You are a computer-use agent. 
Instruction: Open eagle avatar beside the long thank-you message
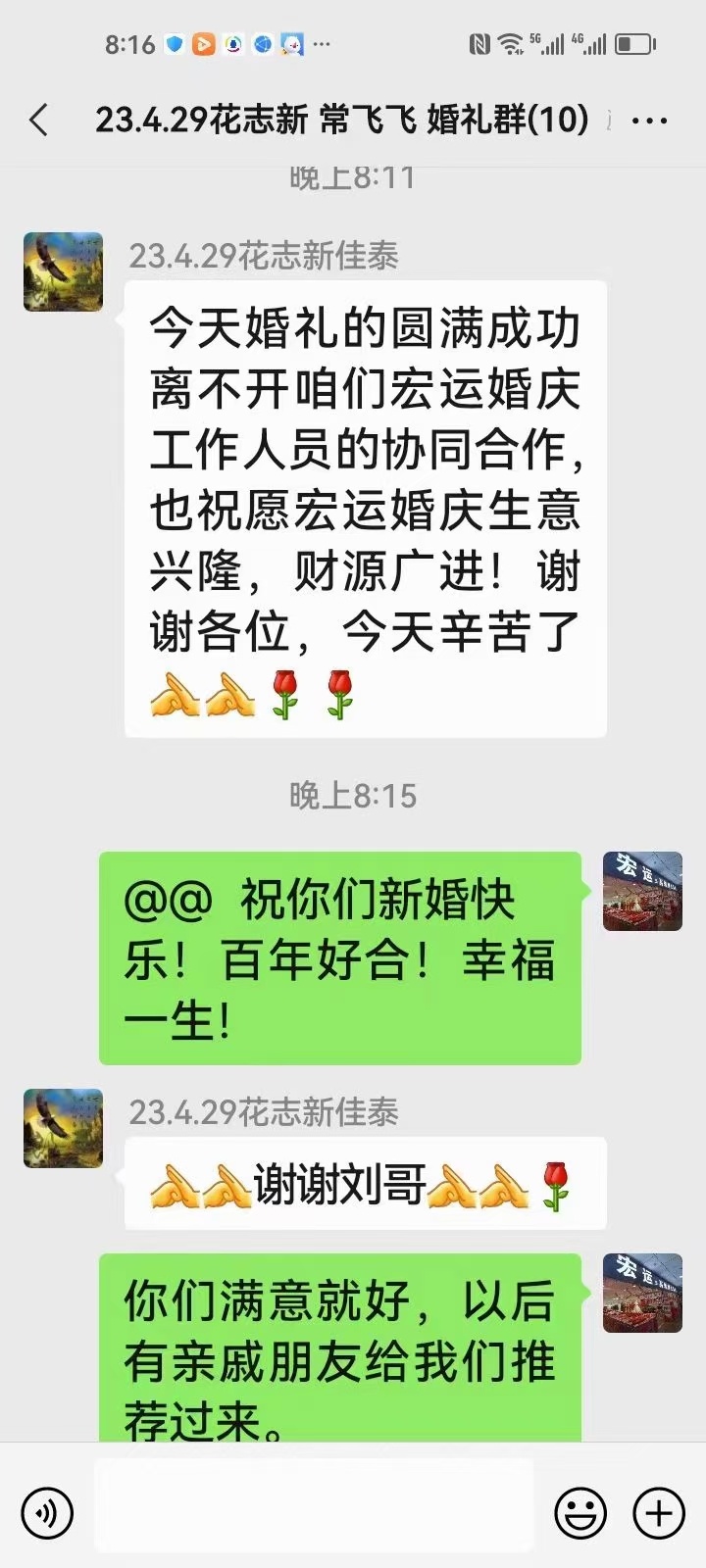point(64,271)
